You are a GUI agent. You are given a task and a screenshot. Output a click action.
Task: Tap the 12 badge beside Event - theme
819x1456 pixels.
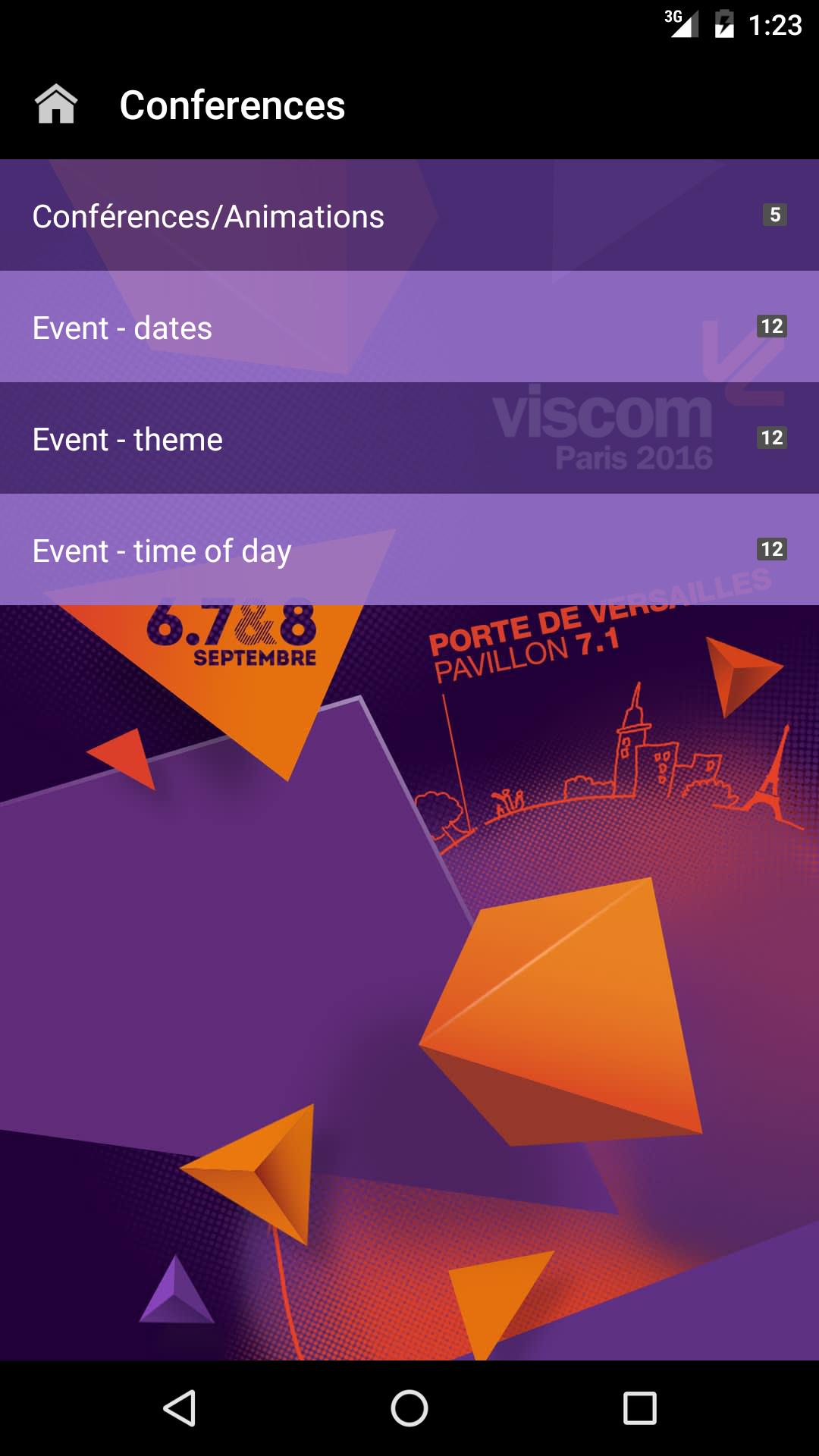pyautogui.click(x=771, y=438)
